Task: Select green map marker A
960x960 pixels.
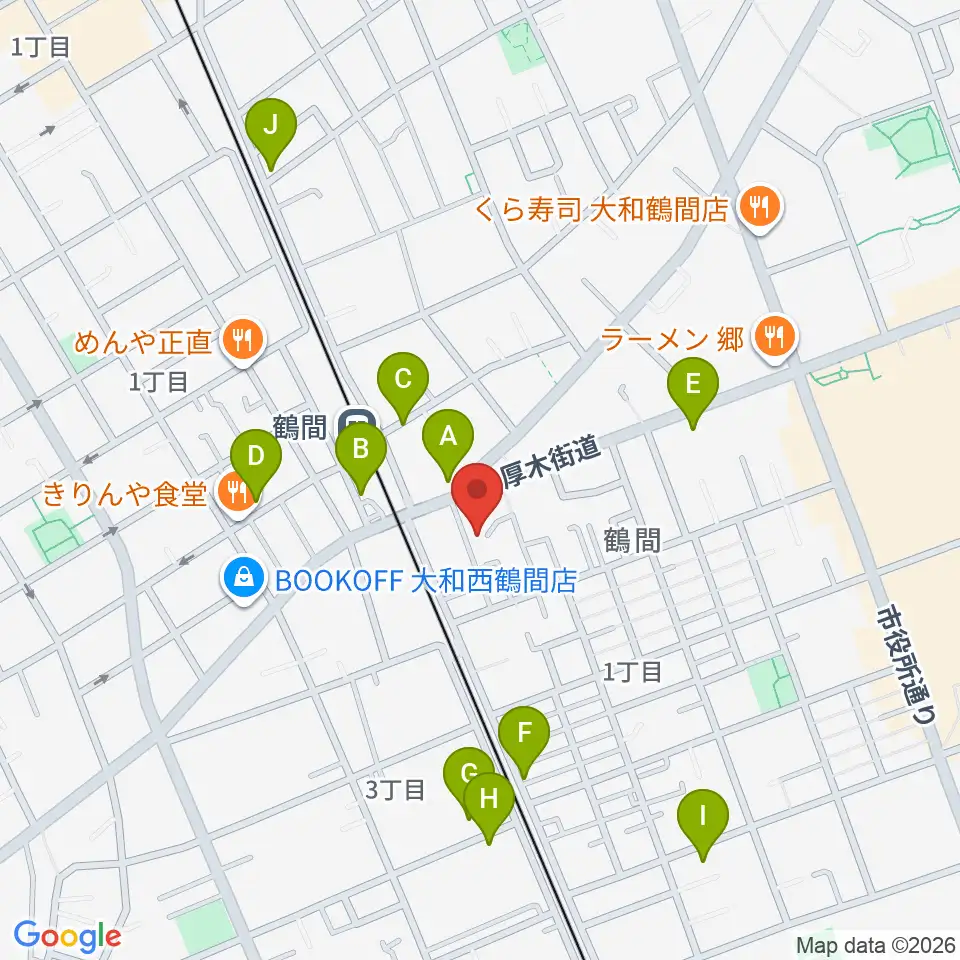Action: pyautogui.click(x=448, y=445)
